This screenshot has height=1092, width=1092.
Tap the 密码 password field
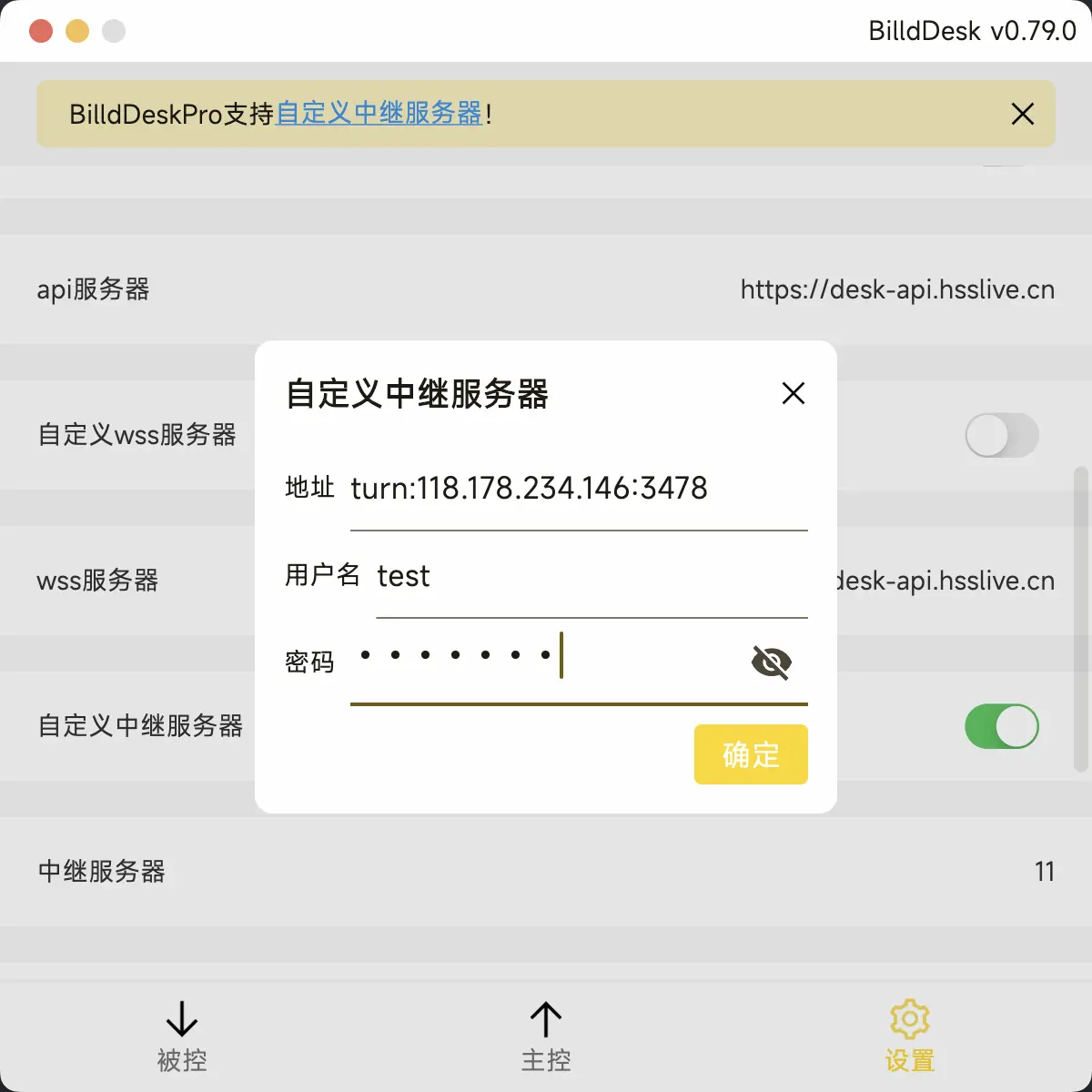click(x=546, y=656)
